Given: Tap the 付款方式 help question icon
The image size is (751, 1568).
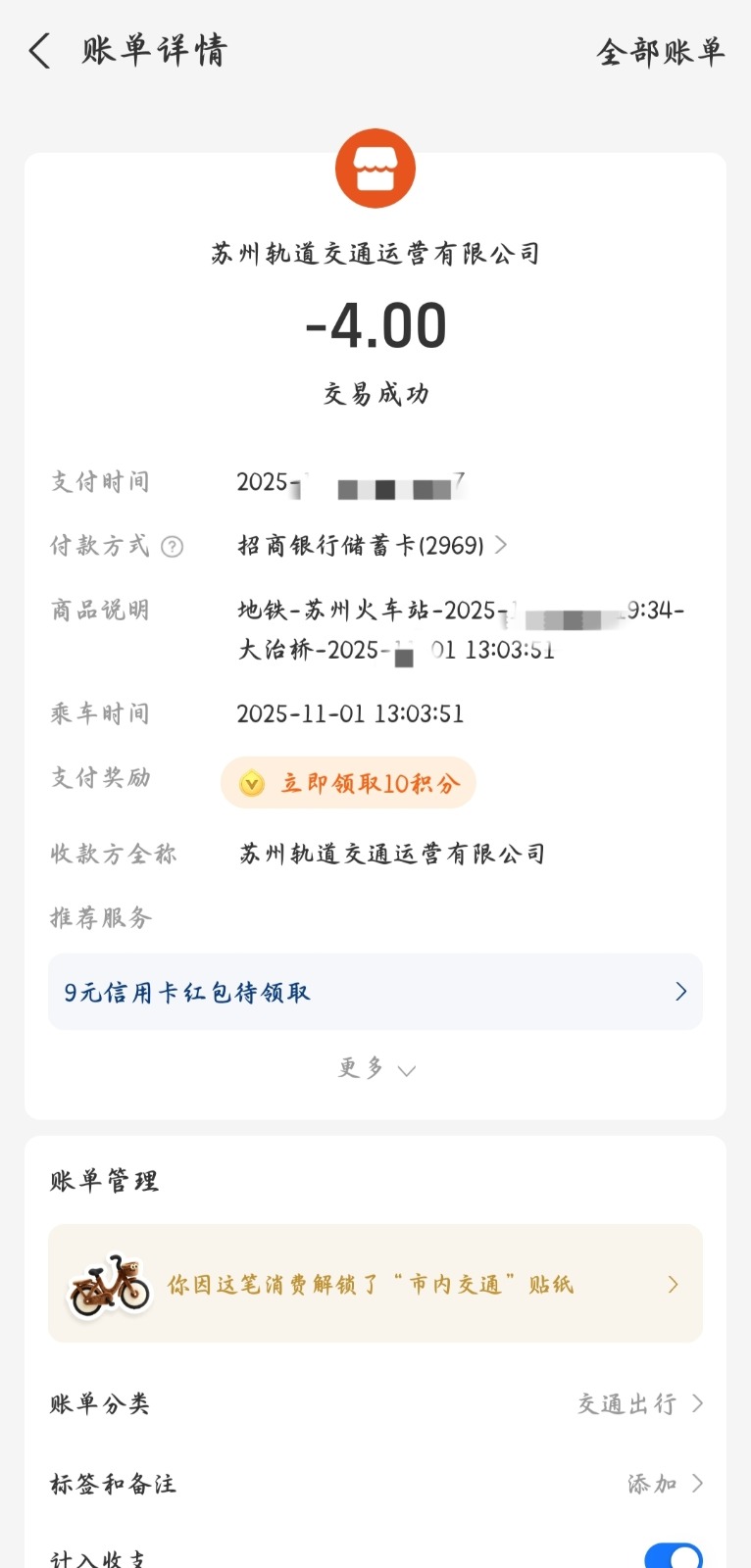Looking at the screenshot, I should pyautogui.click(x=172, y=547).
